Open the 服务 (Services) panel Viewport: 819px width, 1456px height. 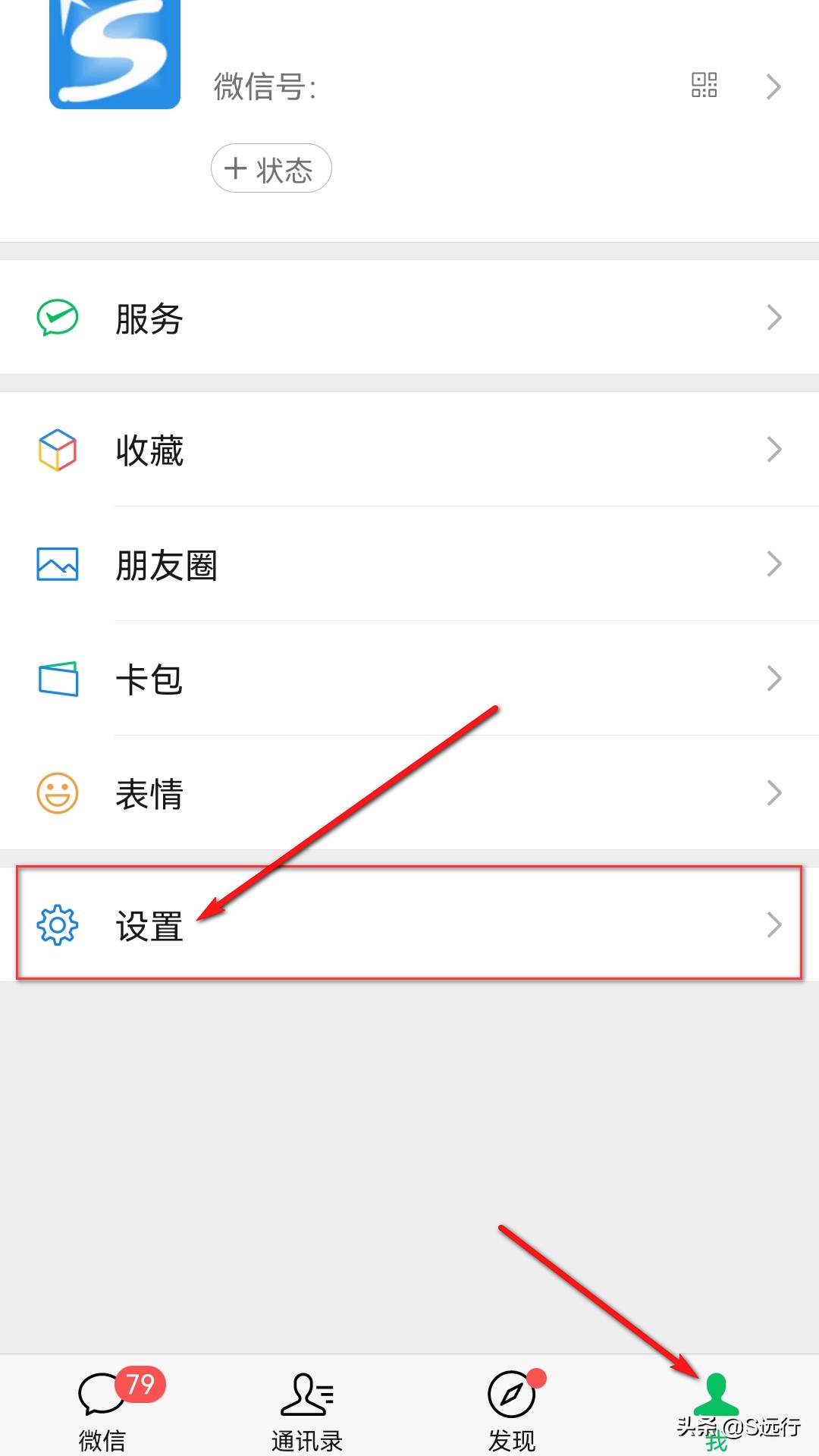tap(57, 318)
